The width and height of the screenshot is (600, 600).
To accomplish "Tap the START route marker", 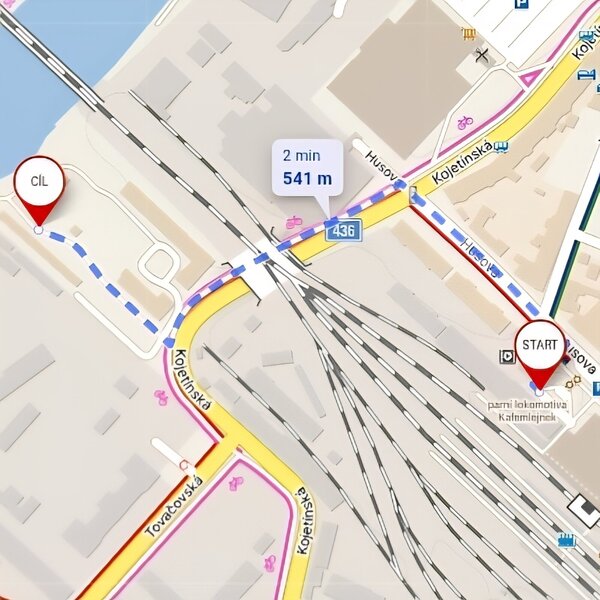I will click(539, 346).
